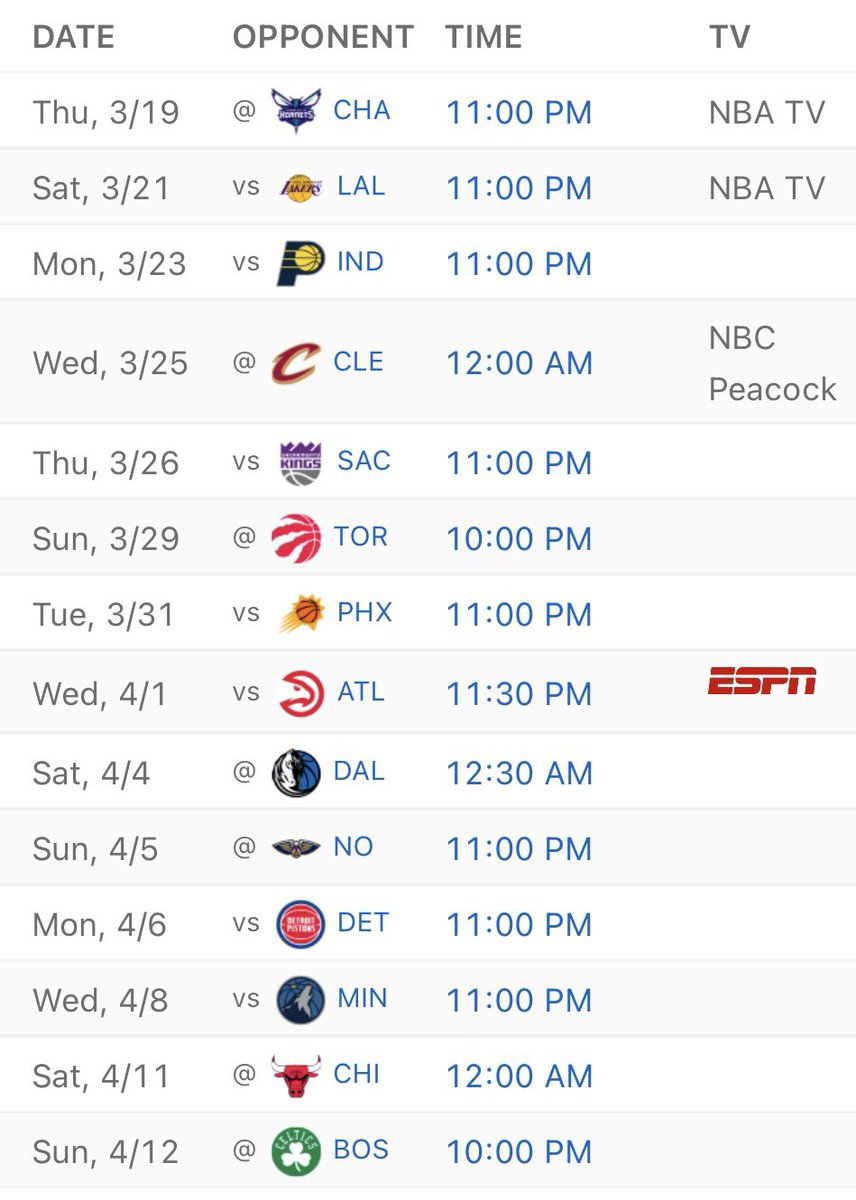Open the LAL team link
856x1200 pixels.
coord(361,186)
